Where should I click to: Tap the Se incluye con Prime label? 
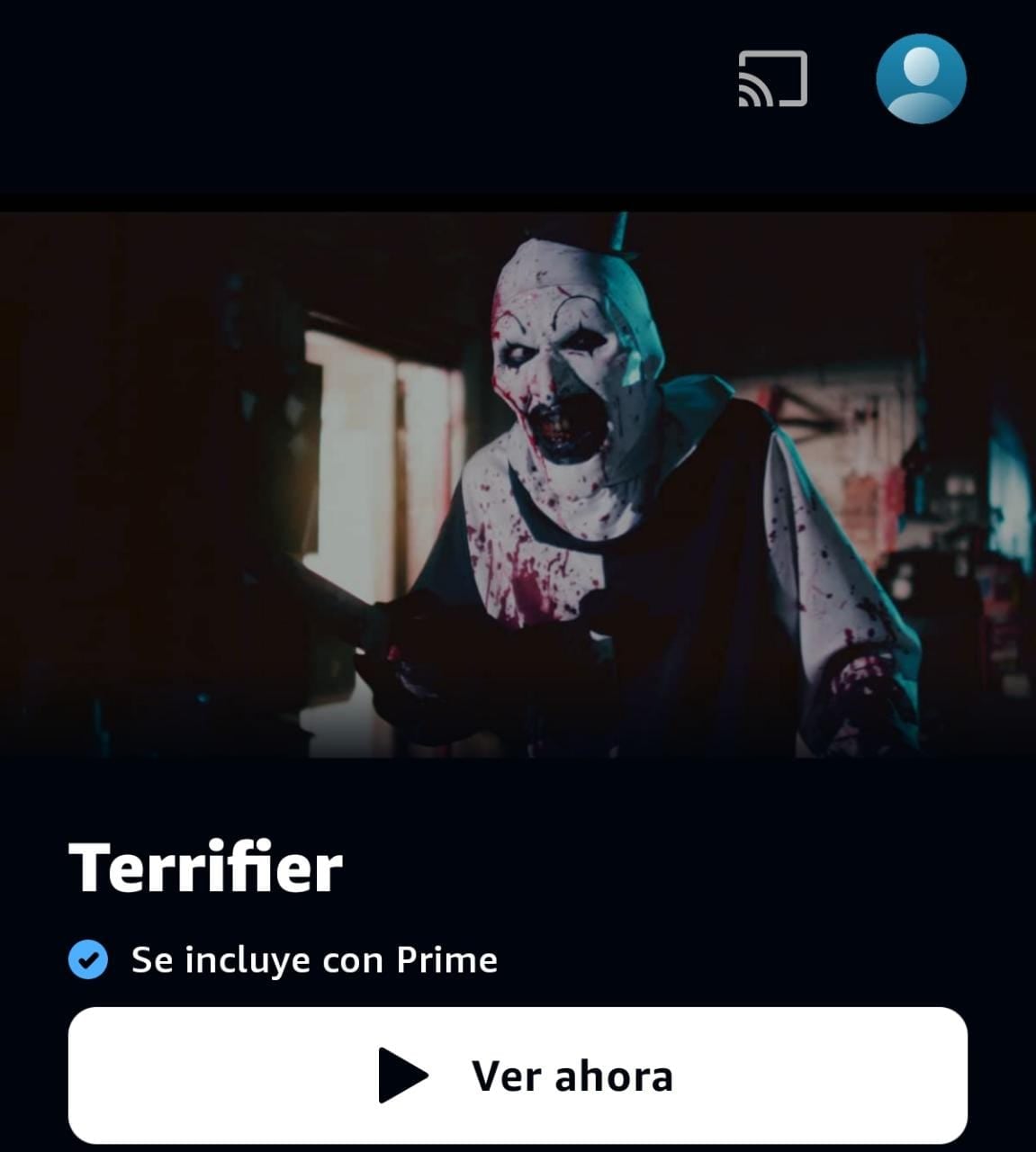313,959
